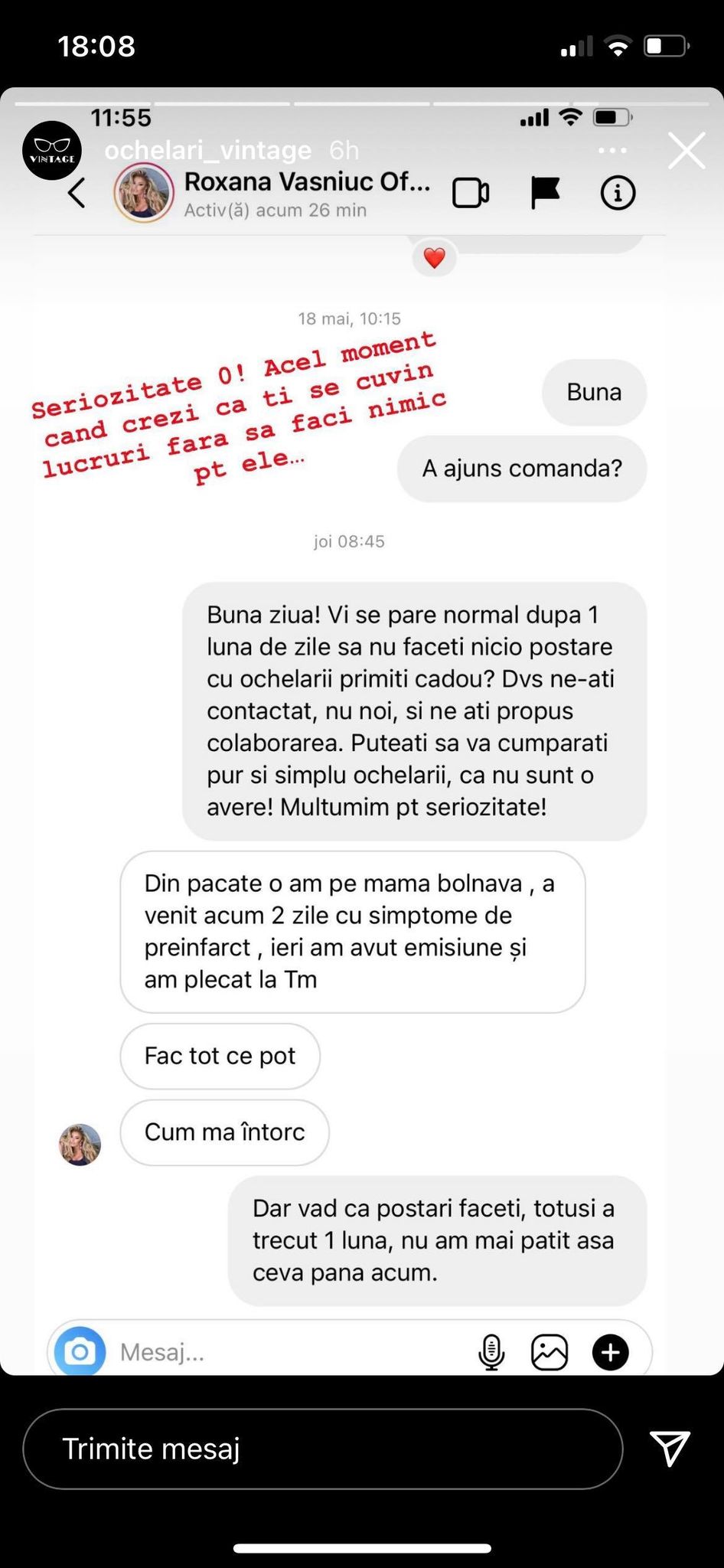
Task: Open the story overflow menu
Action: pos(612,151)
